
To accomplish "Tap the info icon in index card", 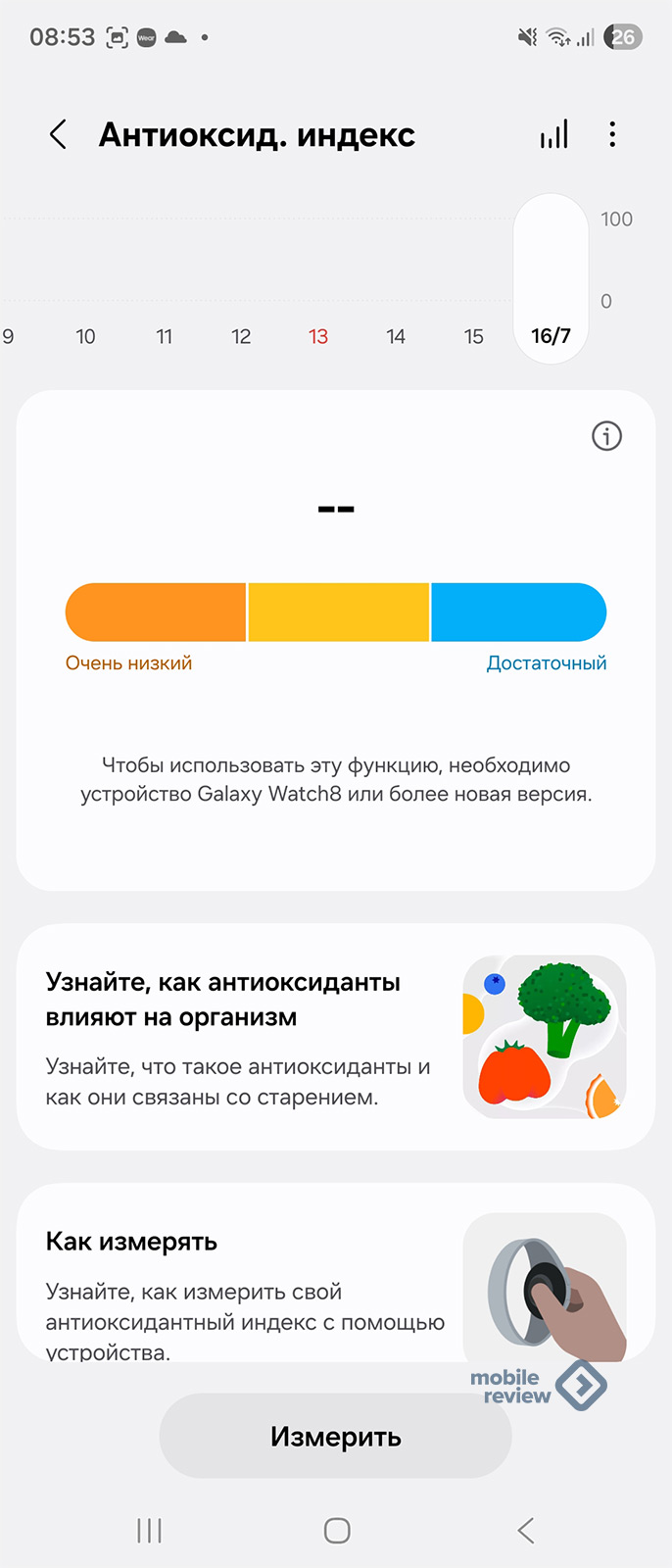I will pyautogui.click(x=606, y=436).
